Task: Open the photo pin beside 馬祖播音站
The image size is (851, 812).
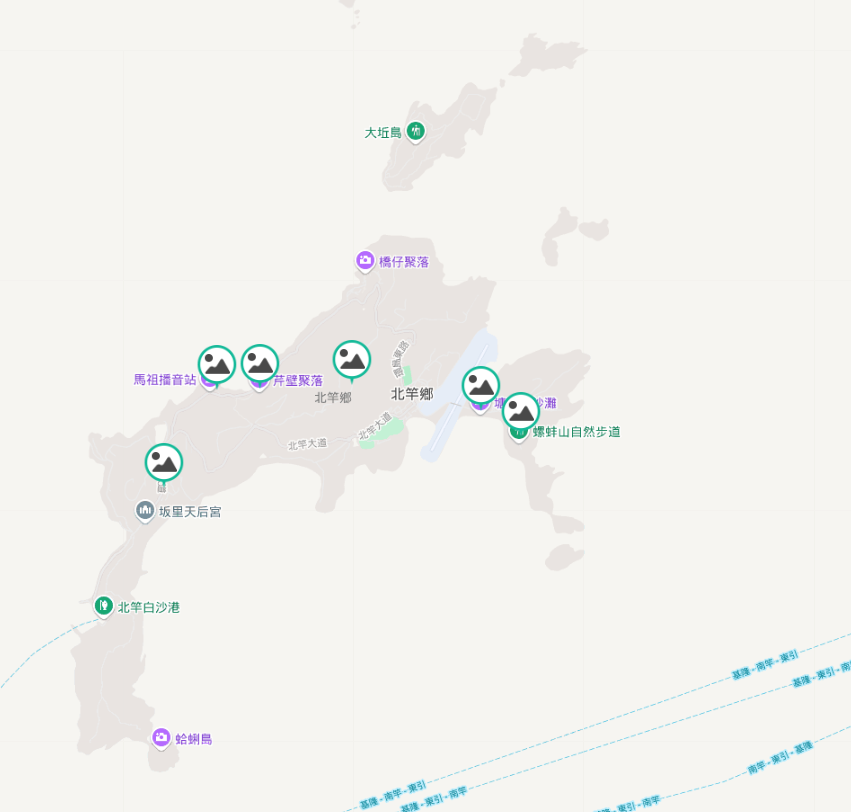Action: (217, 364)
